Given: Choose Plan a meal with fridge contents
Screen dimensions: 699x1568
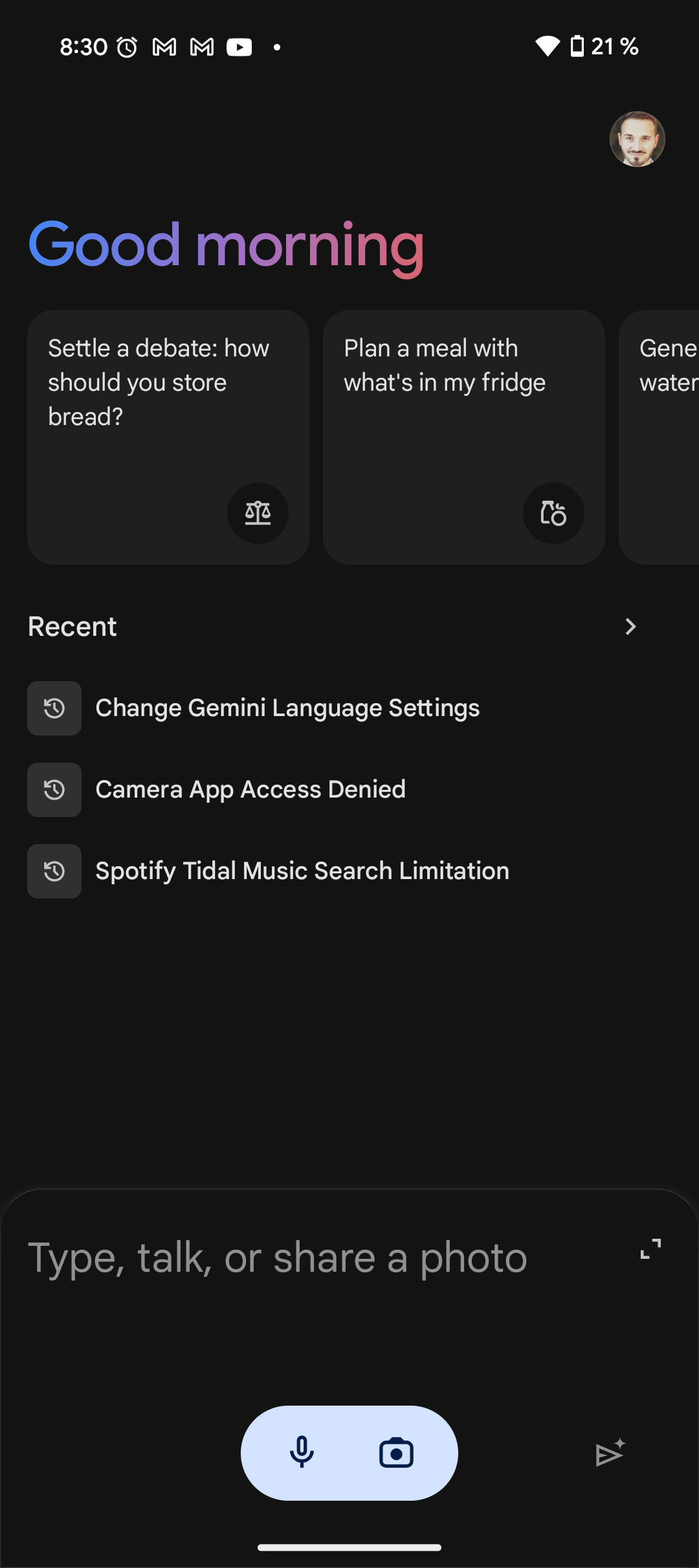Looking at the screenshot, I should point(463,437).
